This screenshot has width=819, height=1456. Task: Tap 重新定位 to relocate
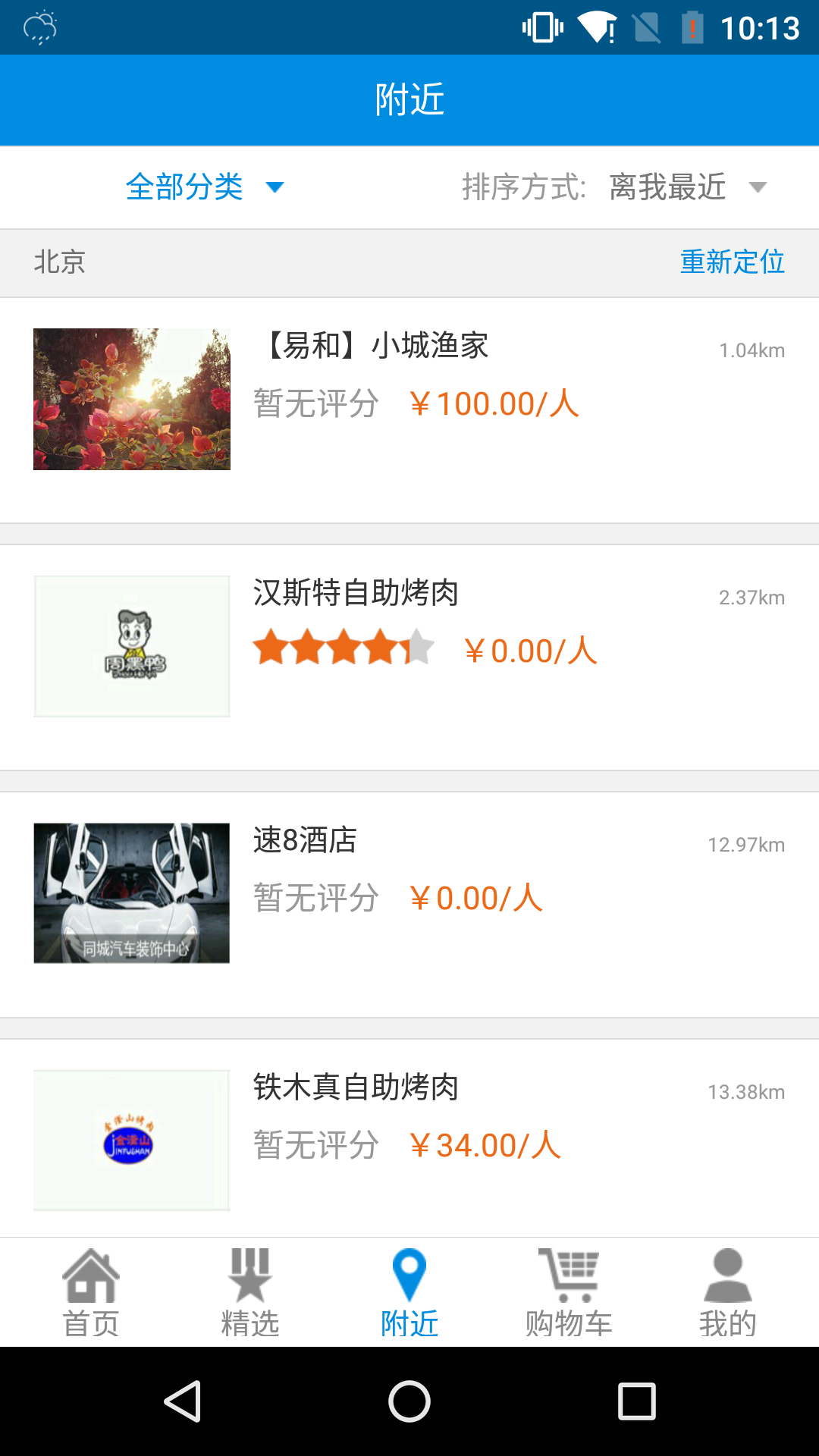pos(733,262)
